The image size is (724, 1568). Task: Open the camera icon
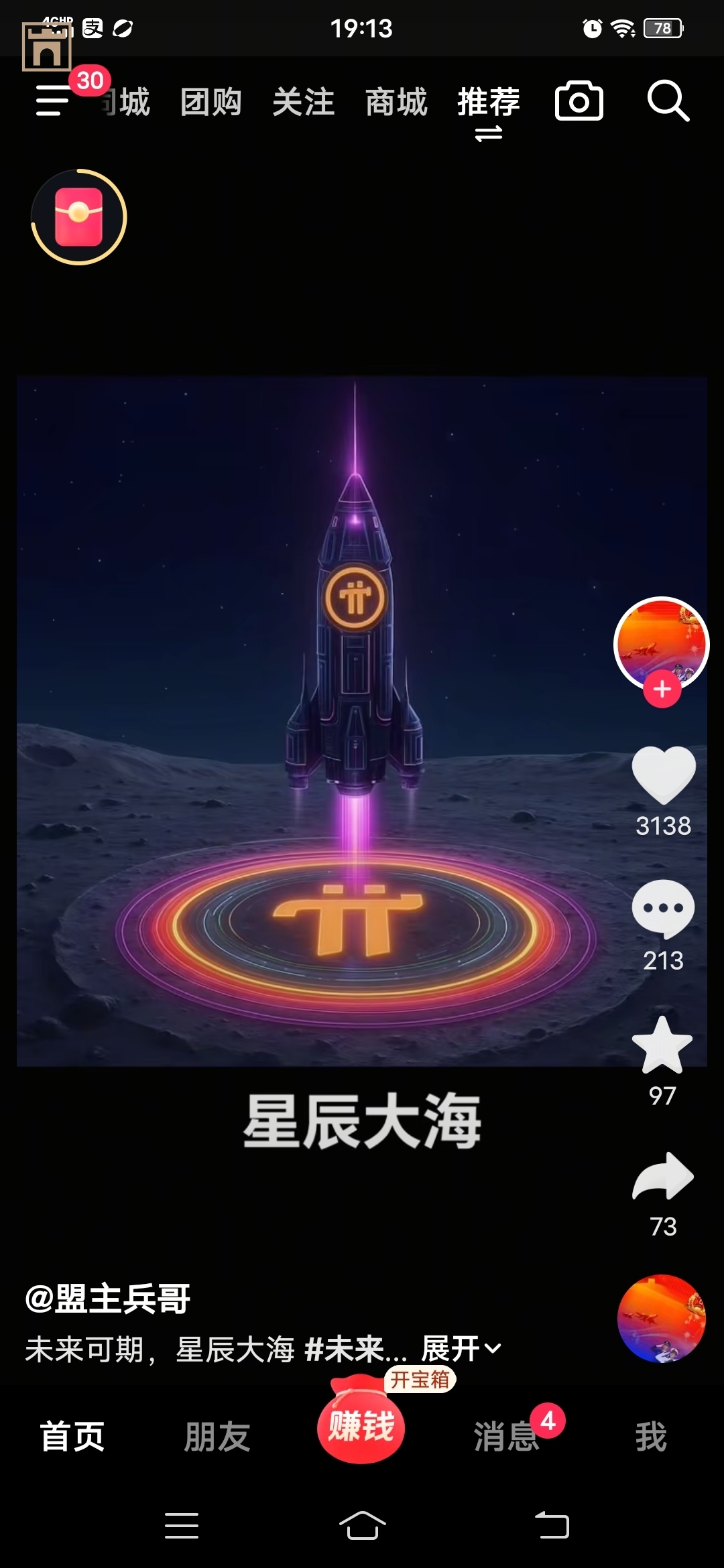579,102
